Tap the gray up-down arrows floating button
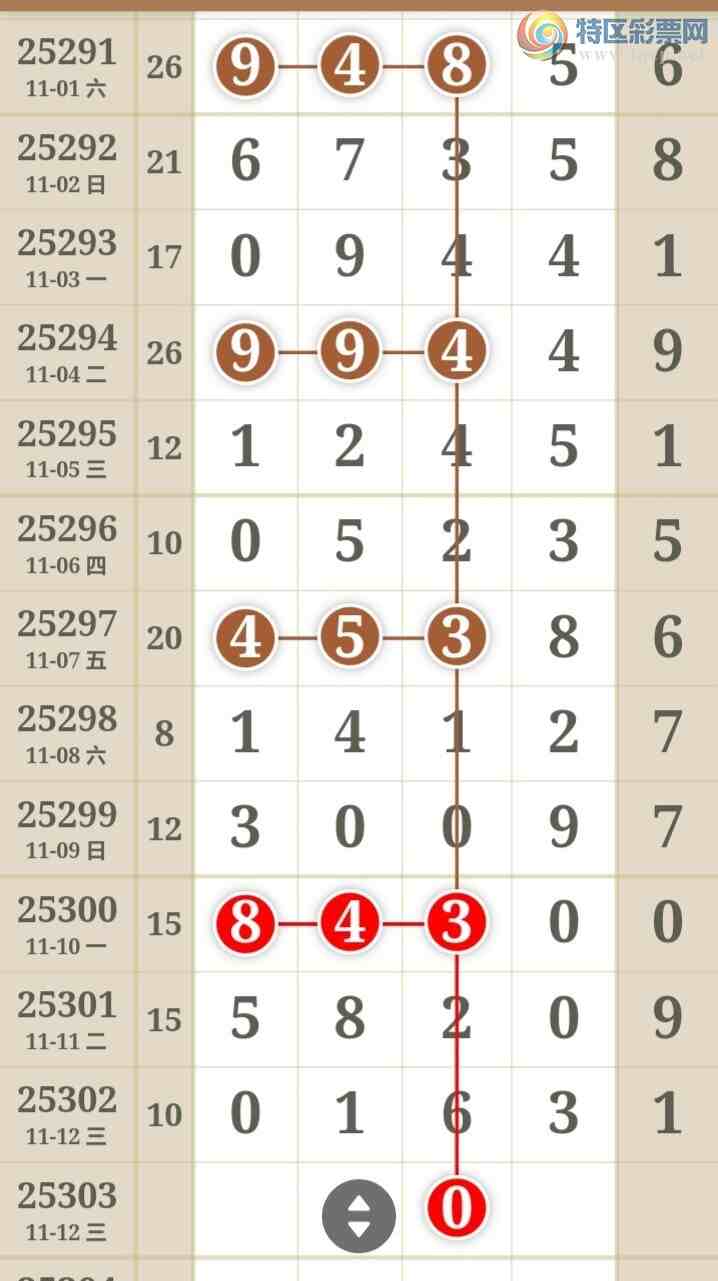718x1281 pixels. (x=358, y=1216)
